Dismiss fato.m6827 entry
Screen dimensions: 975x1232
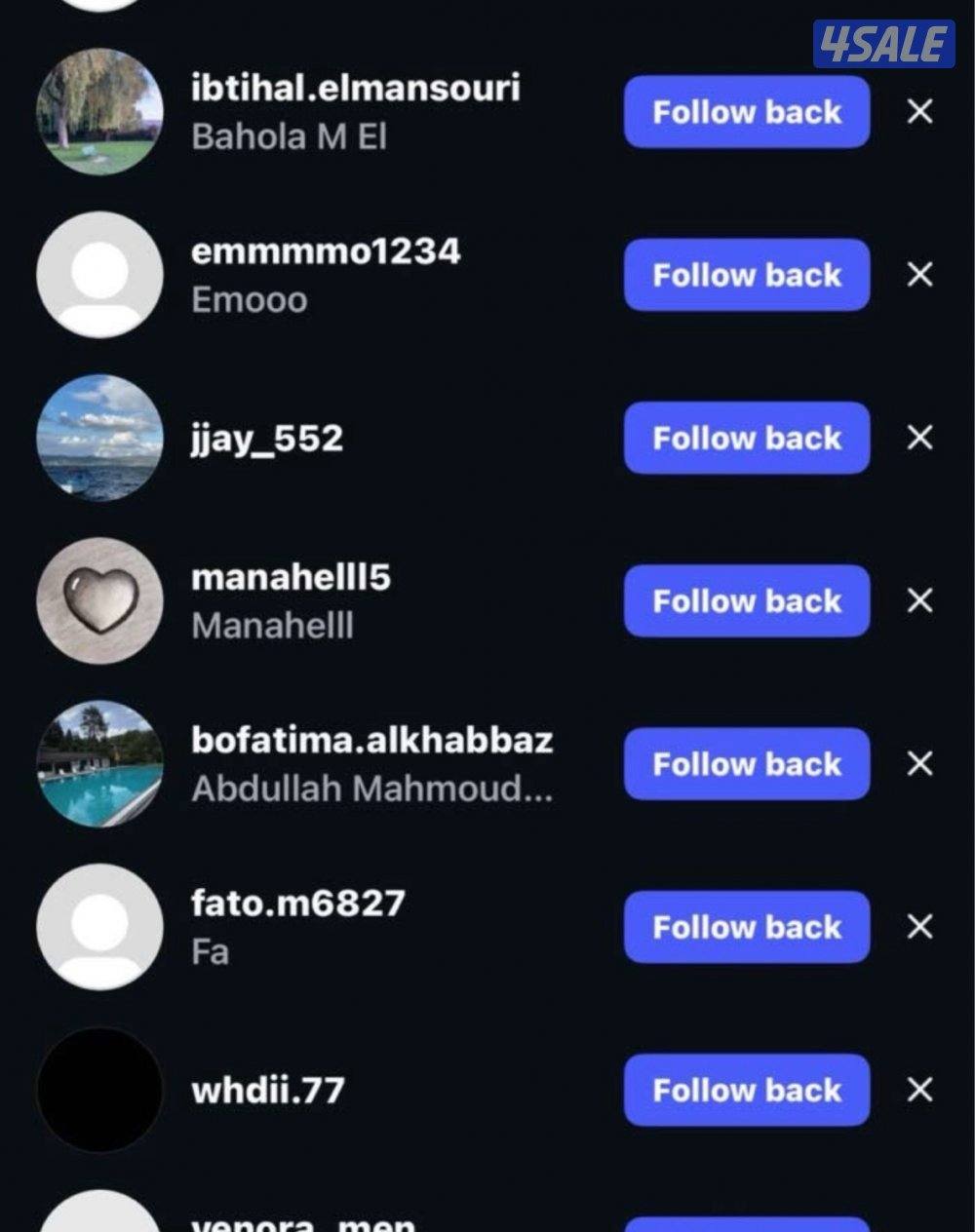pyautogui.click(x=917, y=927)
